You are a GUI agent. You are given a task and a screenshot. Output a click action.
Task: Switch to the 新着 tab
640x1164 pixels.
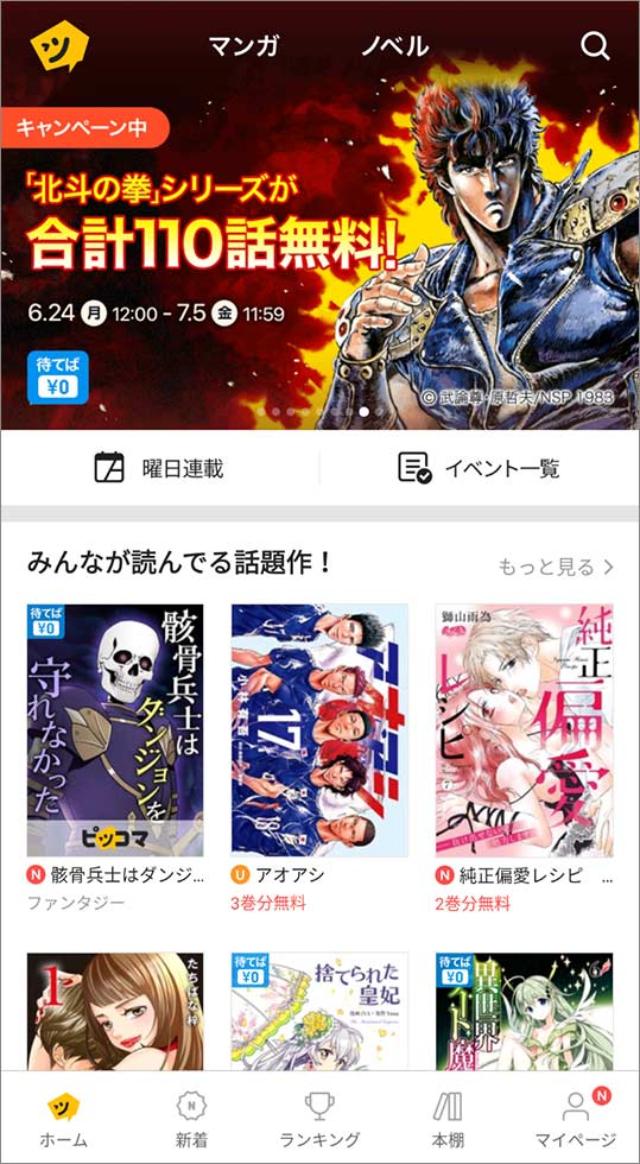pos(191,1119)
